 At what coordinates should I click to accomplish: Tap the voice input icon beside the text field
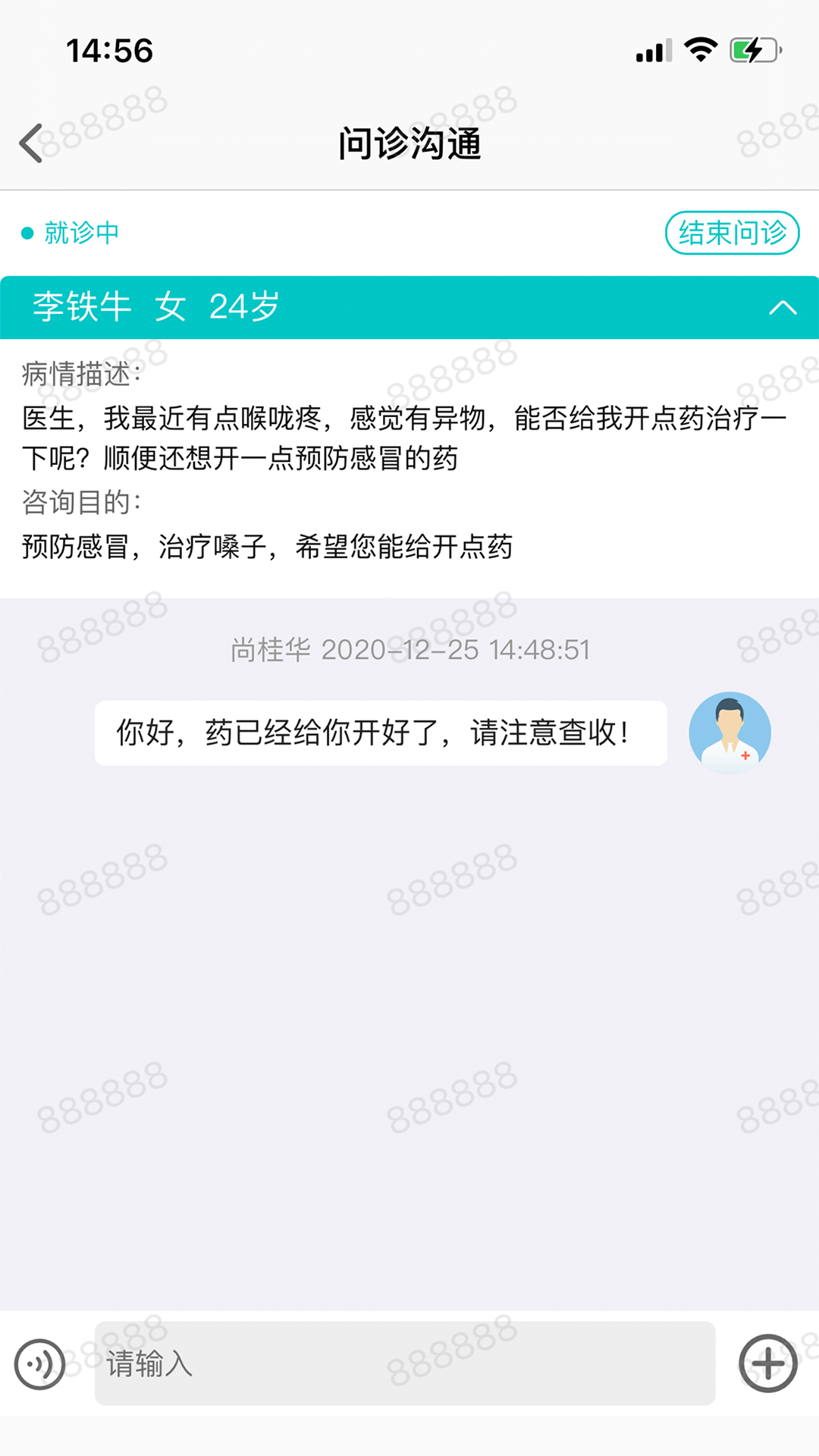pos(39,1361)
